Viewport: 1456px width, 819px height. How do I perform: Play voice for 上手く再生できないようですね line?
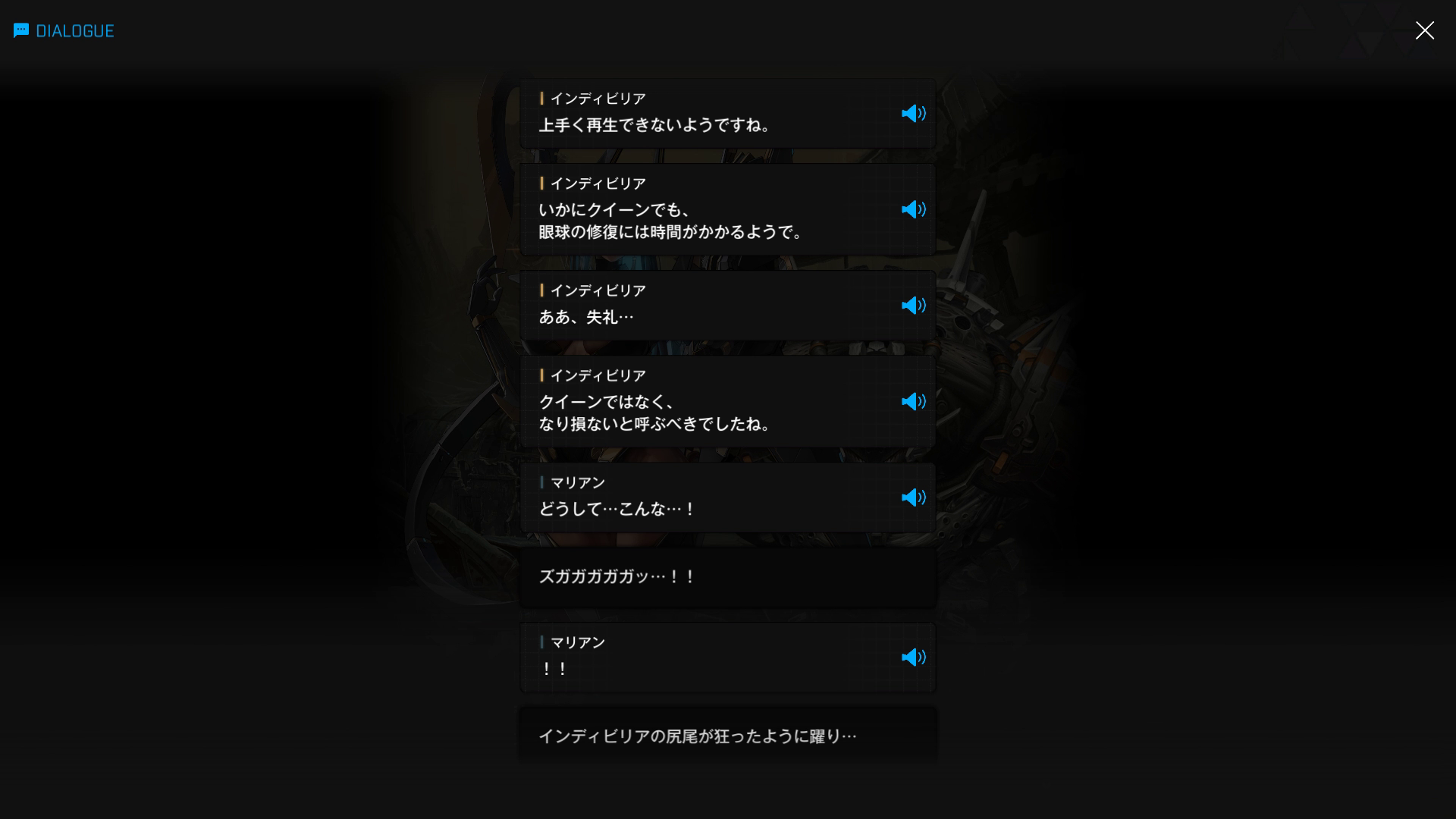click(x=913, y=114)
